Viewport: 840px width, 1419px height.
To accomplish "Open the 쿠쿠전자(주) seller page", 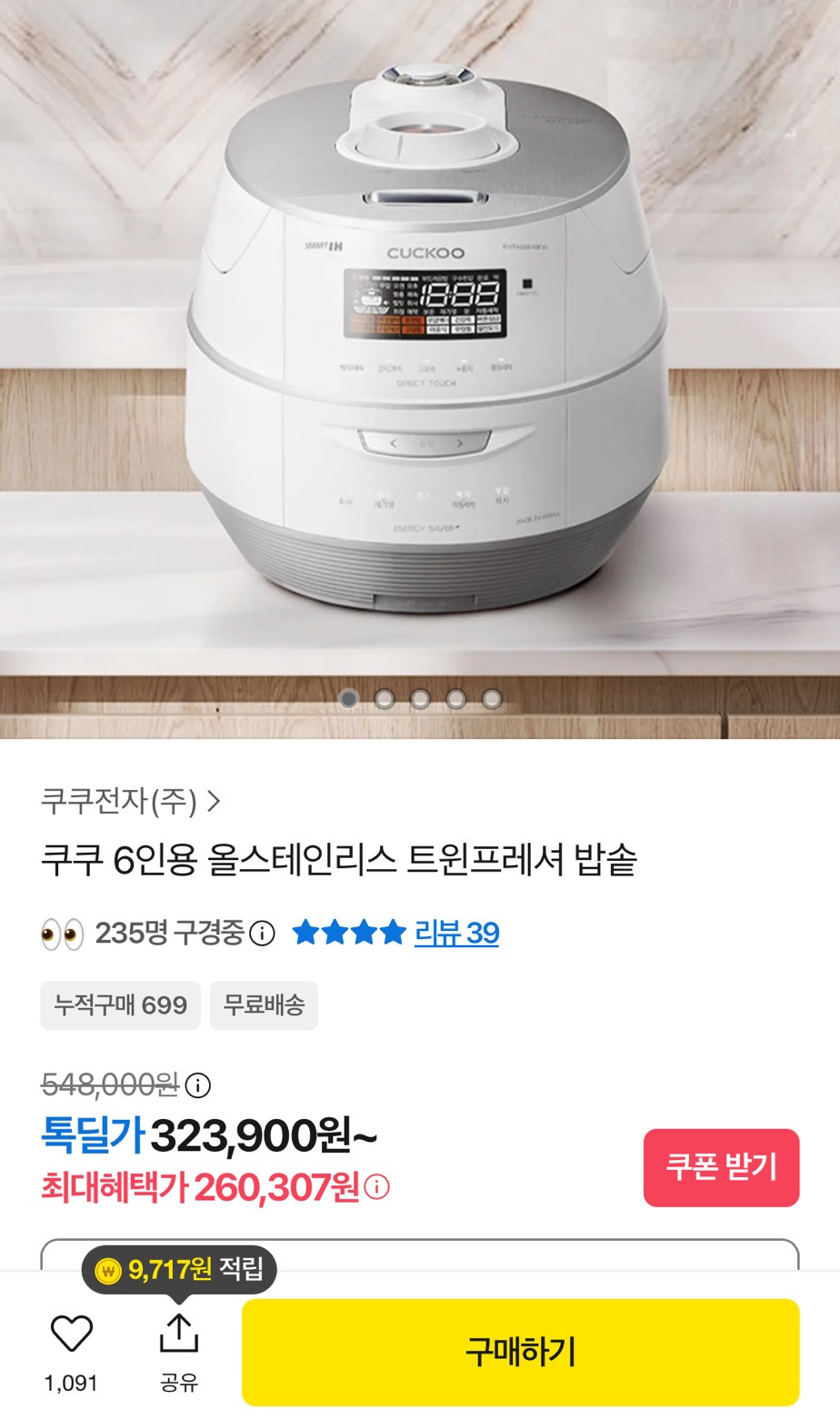I will click(x=131, y=801).
